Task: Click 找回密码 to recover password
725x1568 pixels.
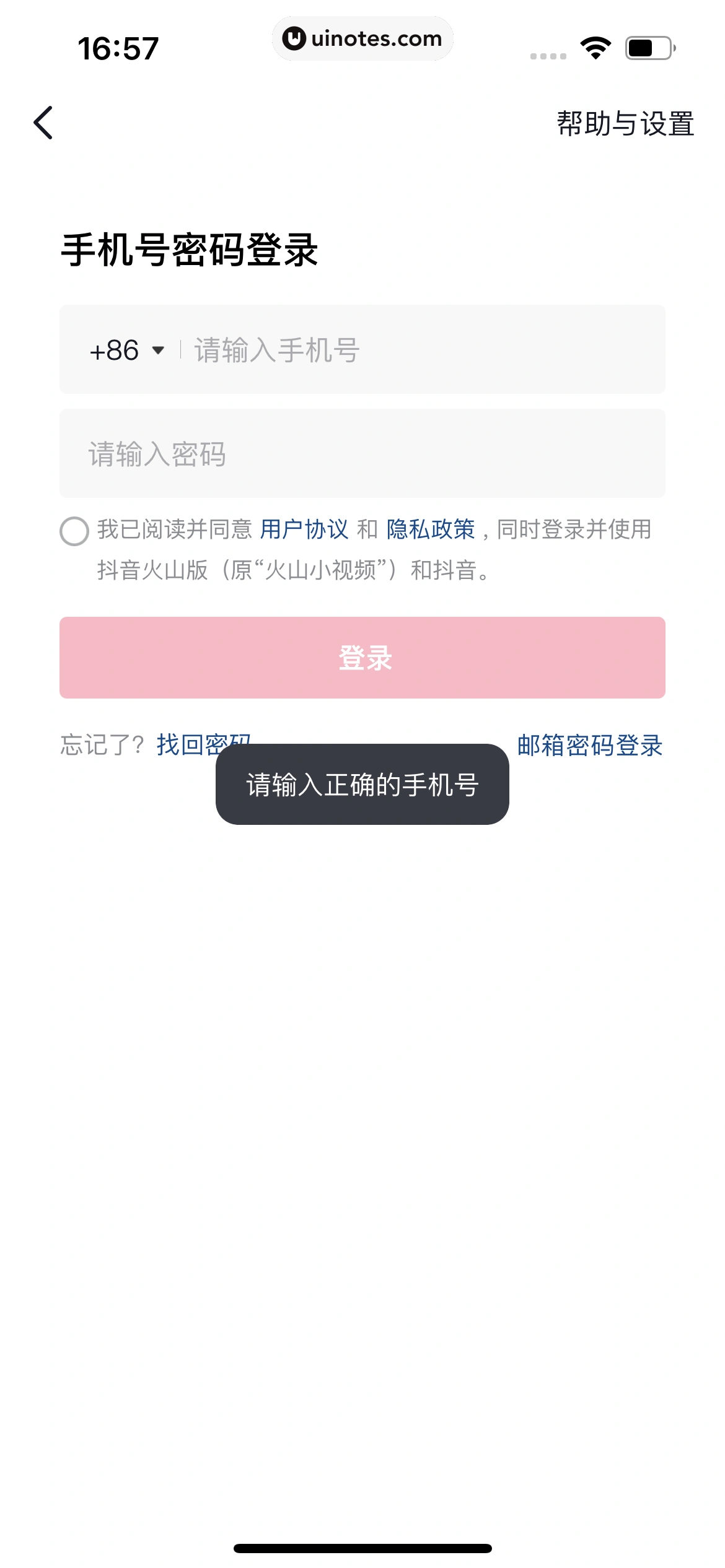Action: click(204, 747)
